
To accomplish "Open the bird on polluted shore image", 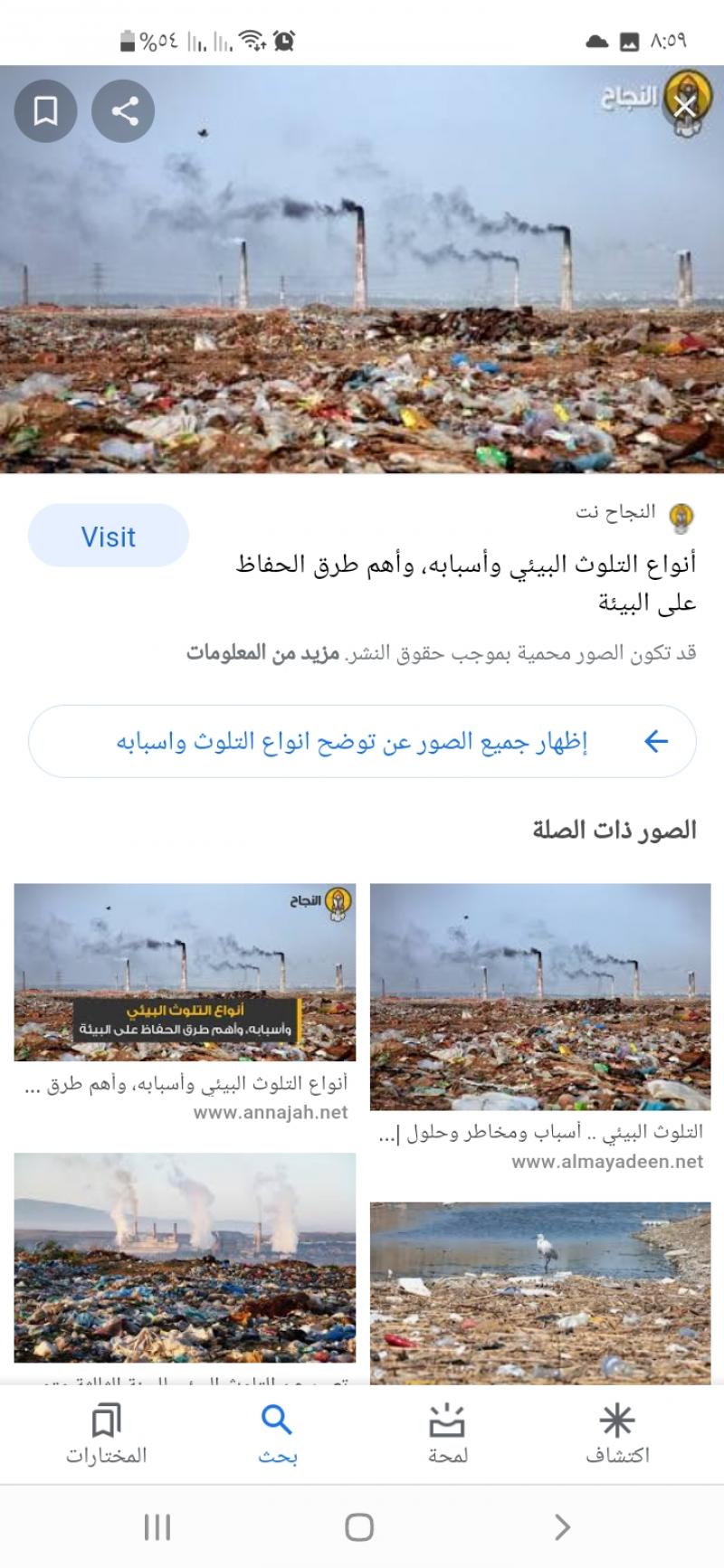I will click(540, 1293).
